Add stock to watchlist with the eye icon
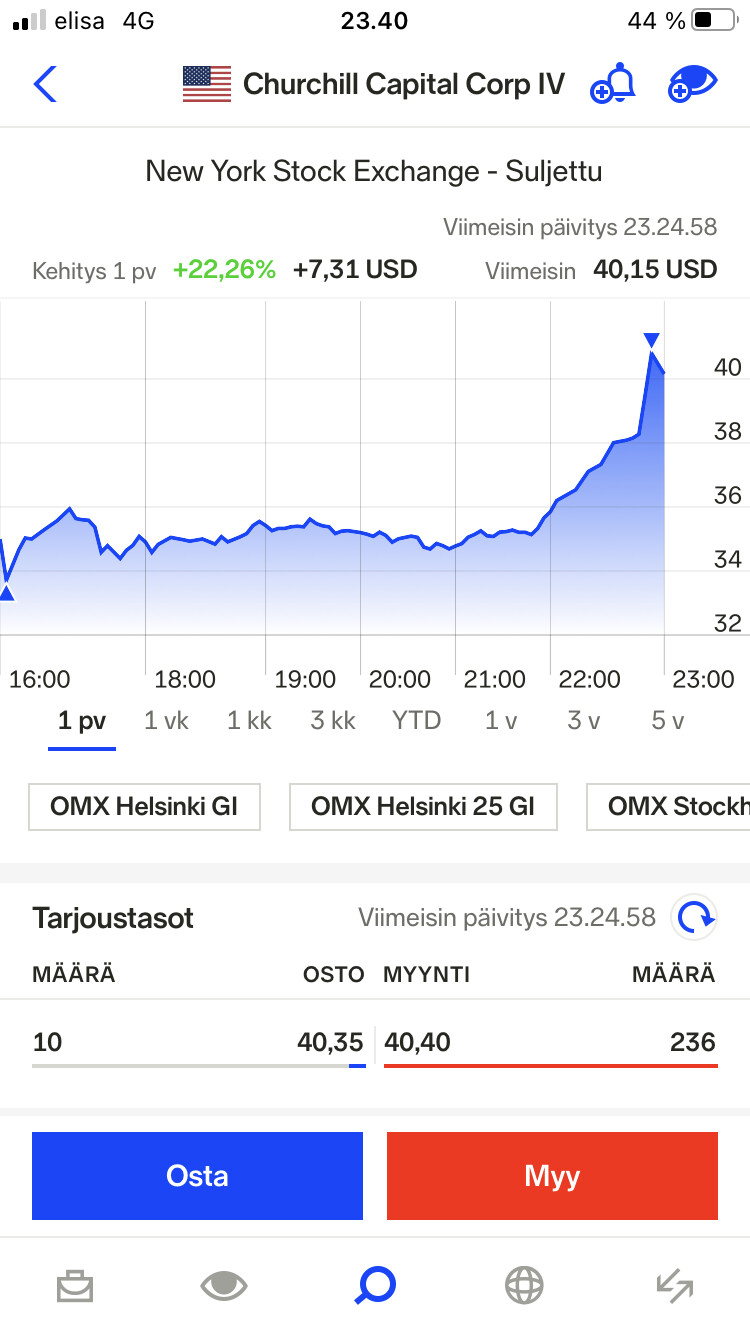The height and width of the screenshot is (1334, 750). [692, 84]
